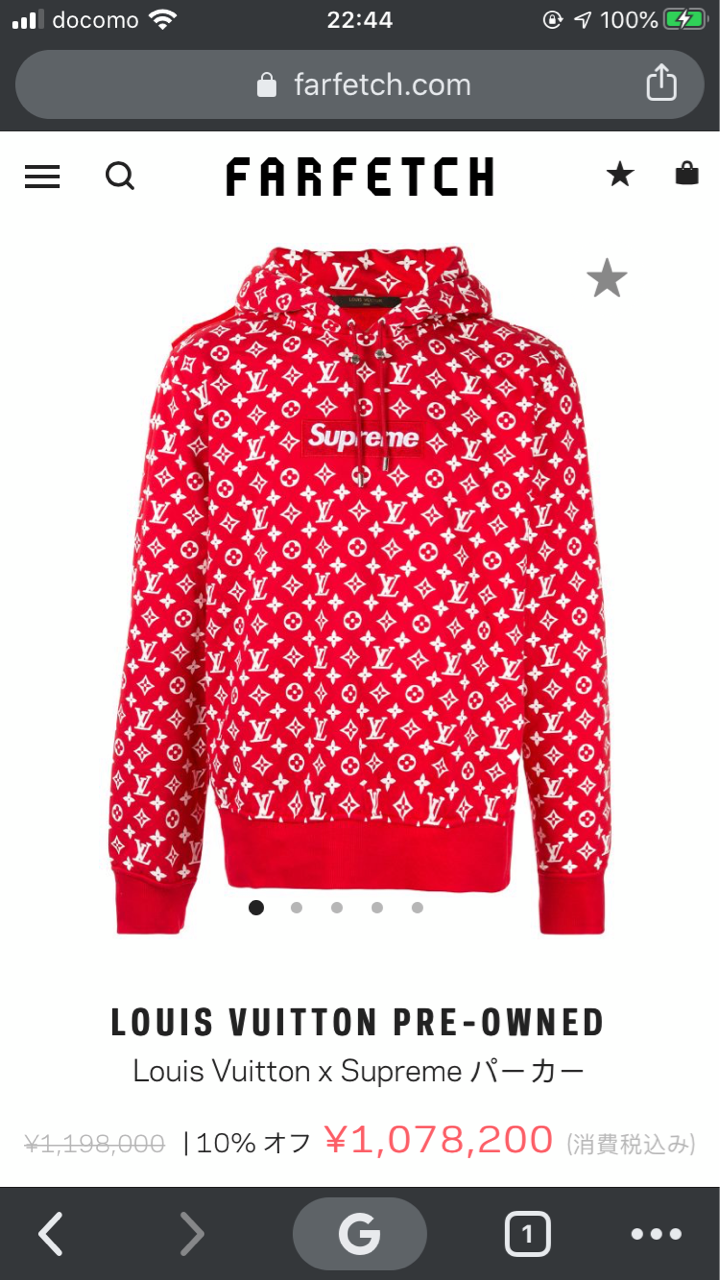Open the hamburger menu
The image size is (720, 1280).
point(42,177)
